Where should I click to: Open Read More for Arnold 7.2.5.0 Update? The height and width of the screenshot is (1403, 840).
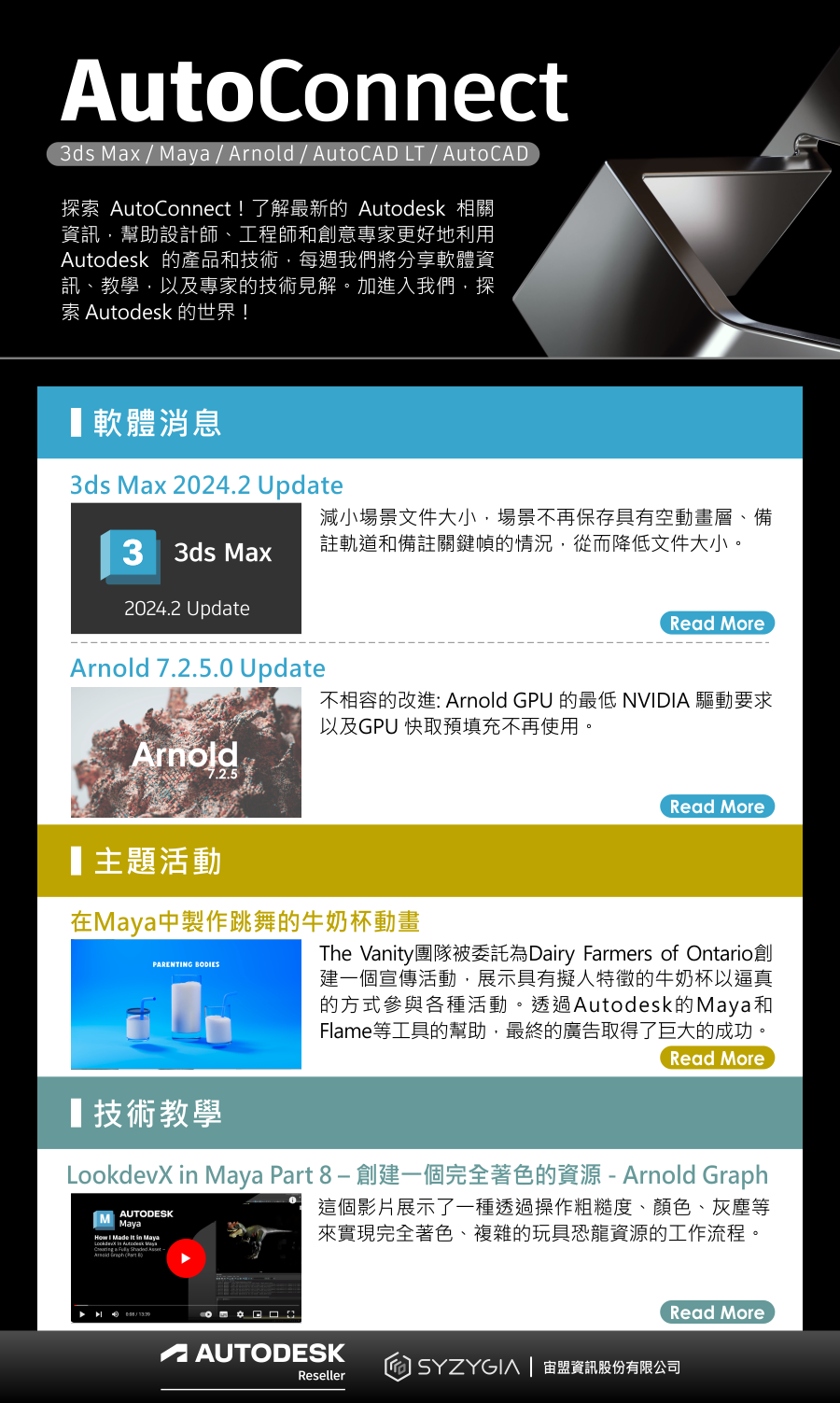click(717, 807)
